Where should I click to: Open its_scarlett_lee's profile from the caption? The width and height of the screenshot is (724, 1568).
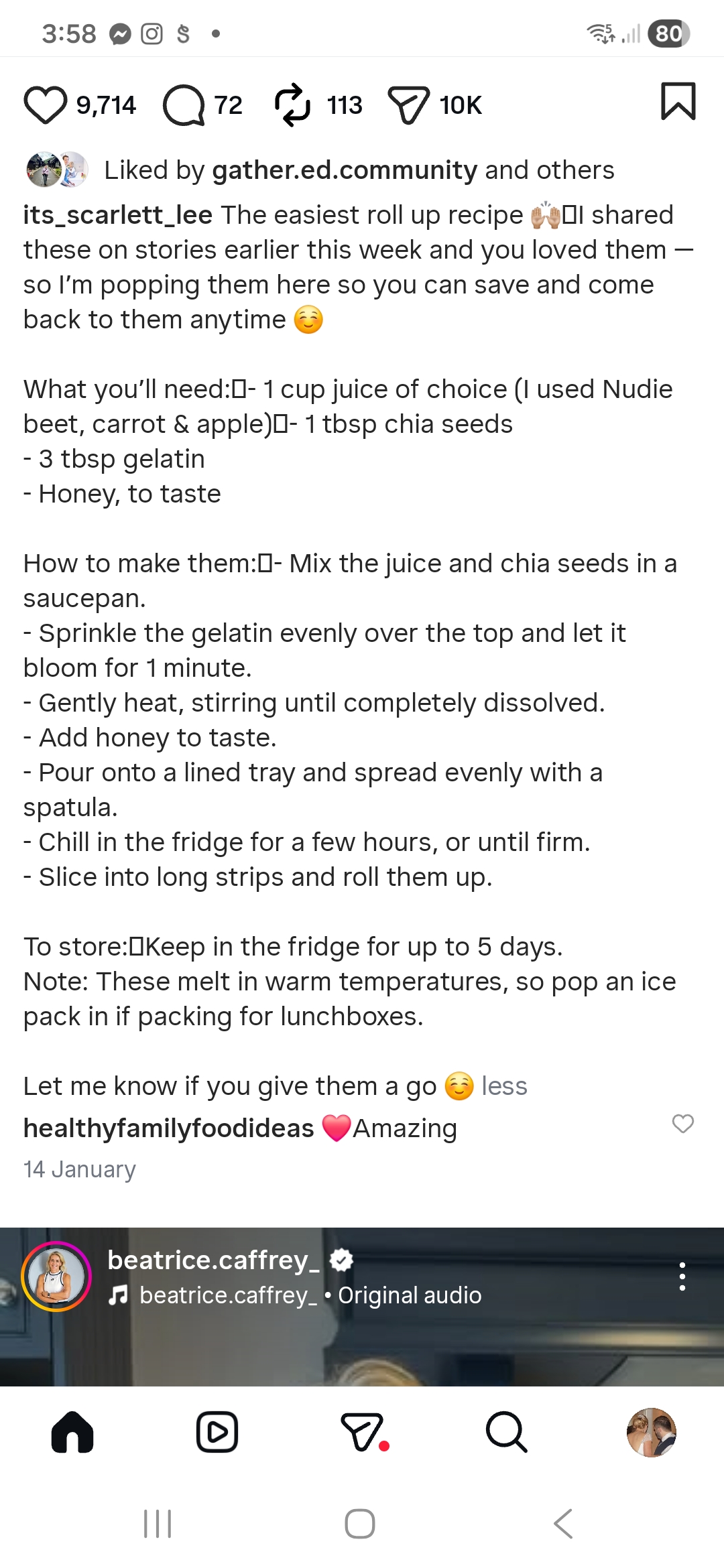pyautogui.click(x=117, y=214)
